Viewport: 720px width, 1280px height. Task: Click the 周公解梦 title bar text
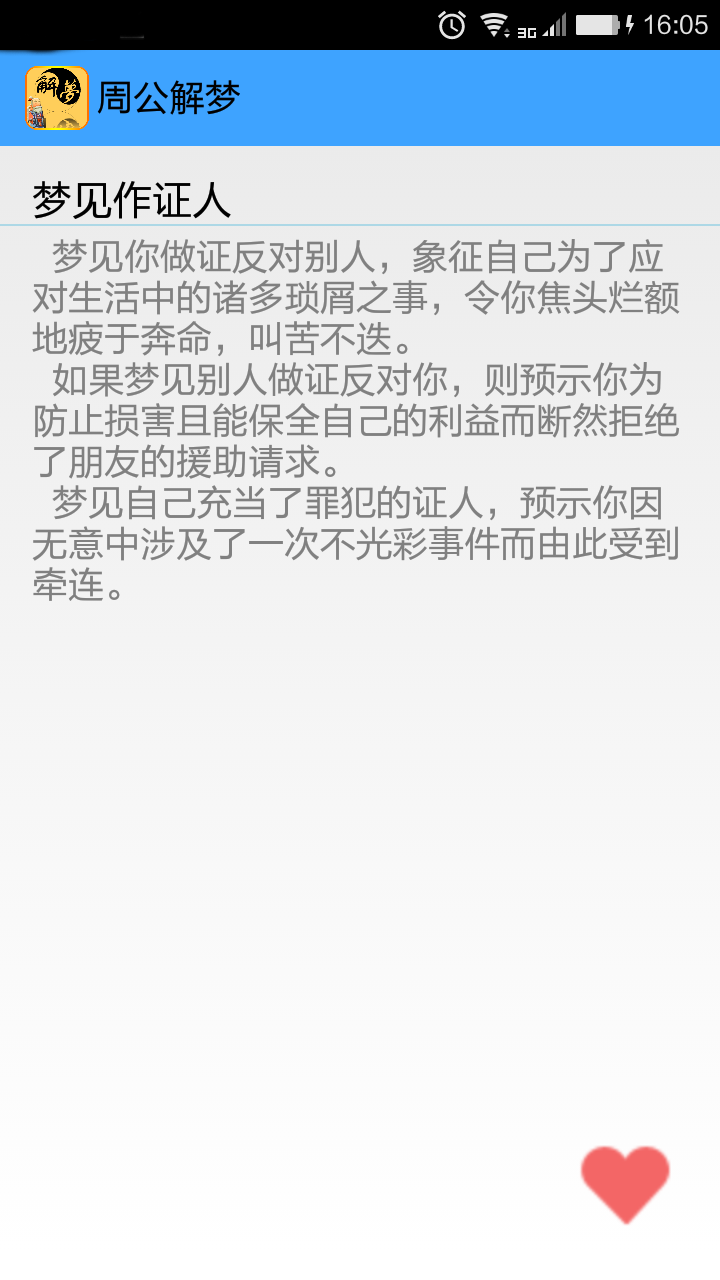[x=168, y=98]
